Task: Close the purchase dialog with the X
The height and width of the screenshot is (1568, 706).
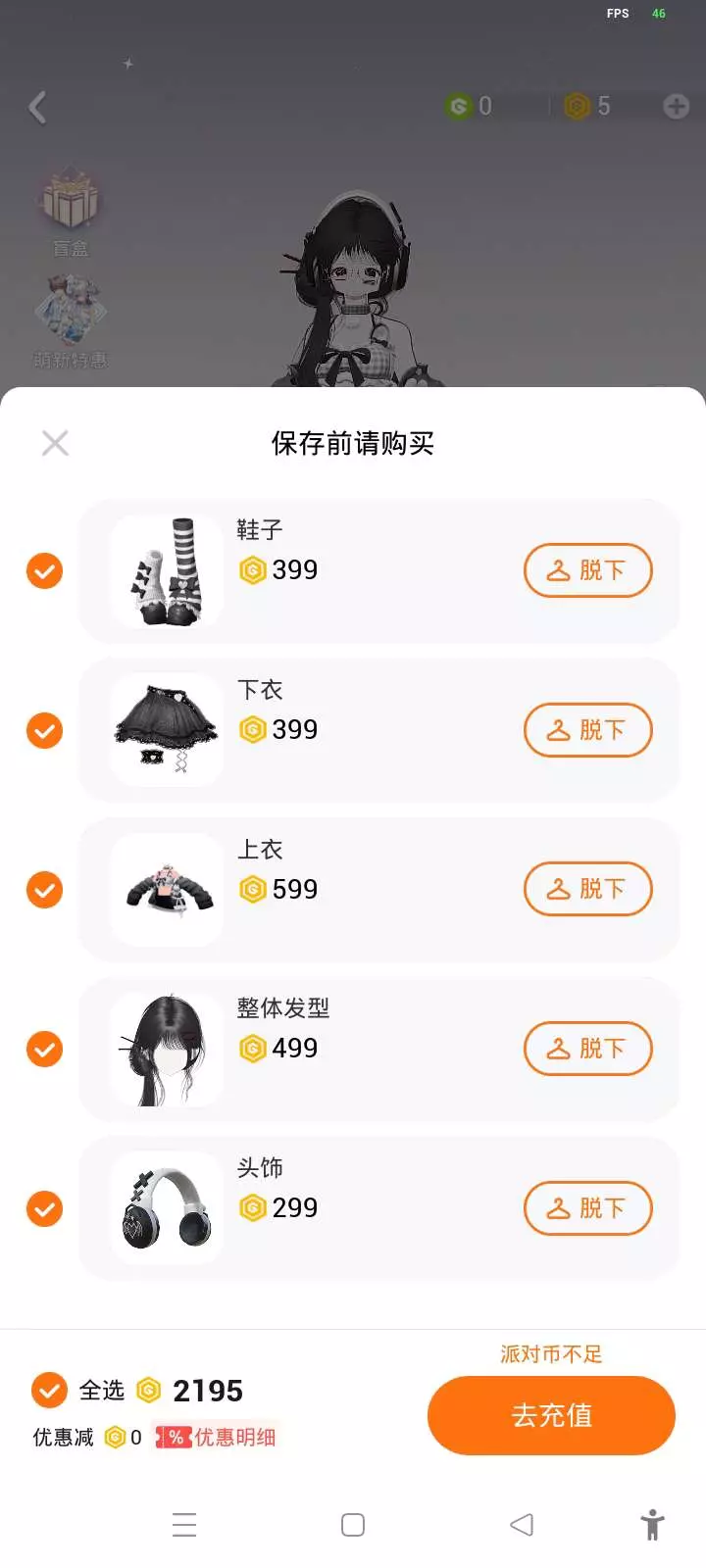Action: (55, 444)
